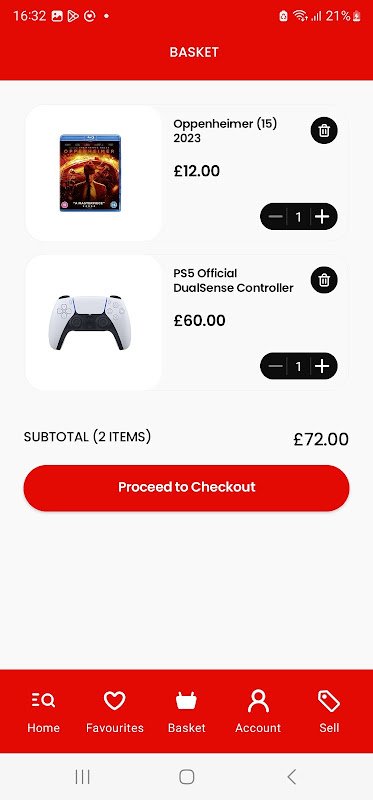Screen dimensions: 373x800
Task: Go to the Home tab
Action: click(43, 712)
